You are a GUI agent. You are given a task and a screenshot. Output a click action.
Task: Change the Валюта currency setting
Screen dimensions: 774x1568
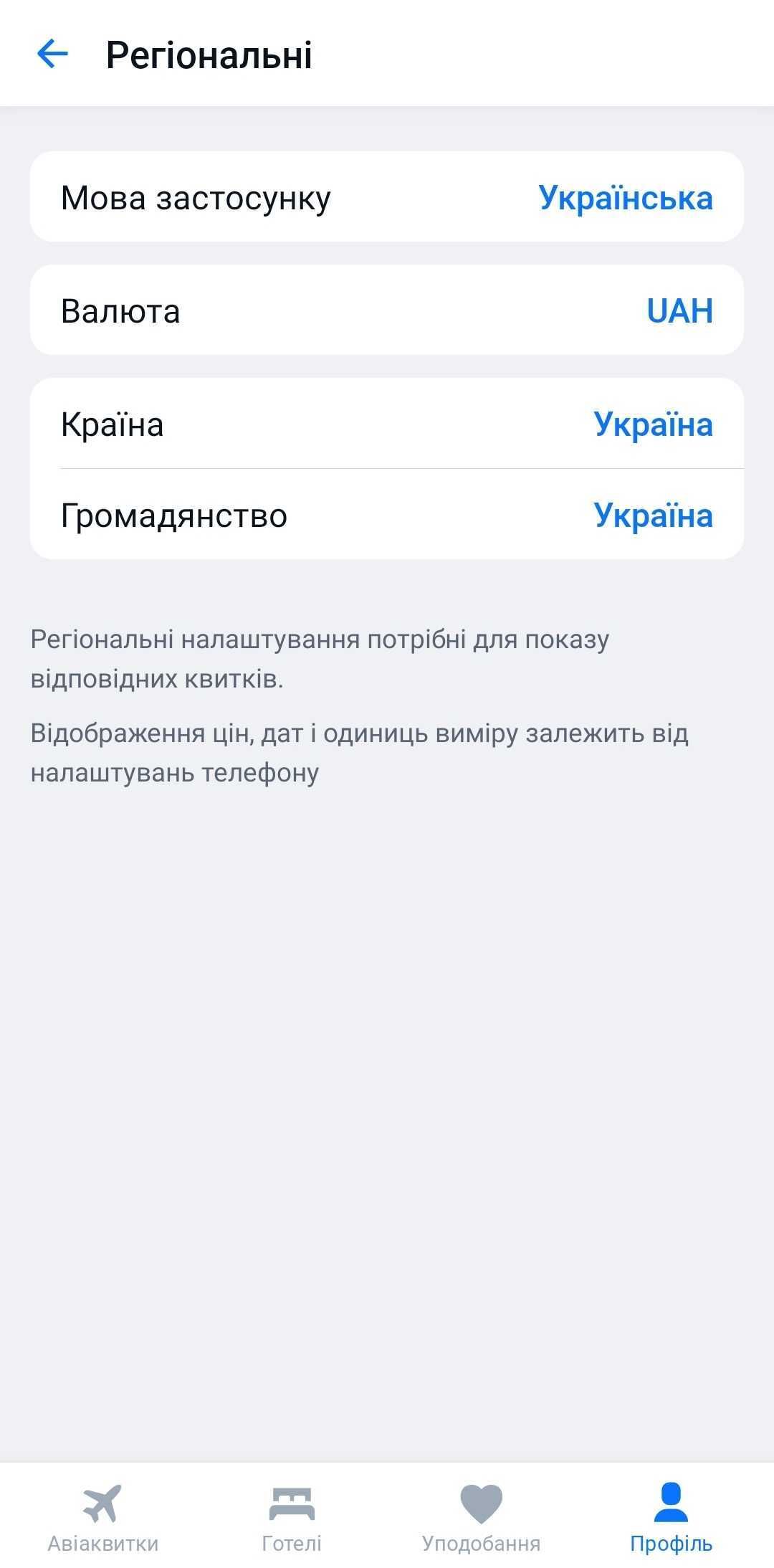point(387,310)
